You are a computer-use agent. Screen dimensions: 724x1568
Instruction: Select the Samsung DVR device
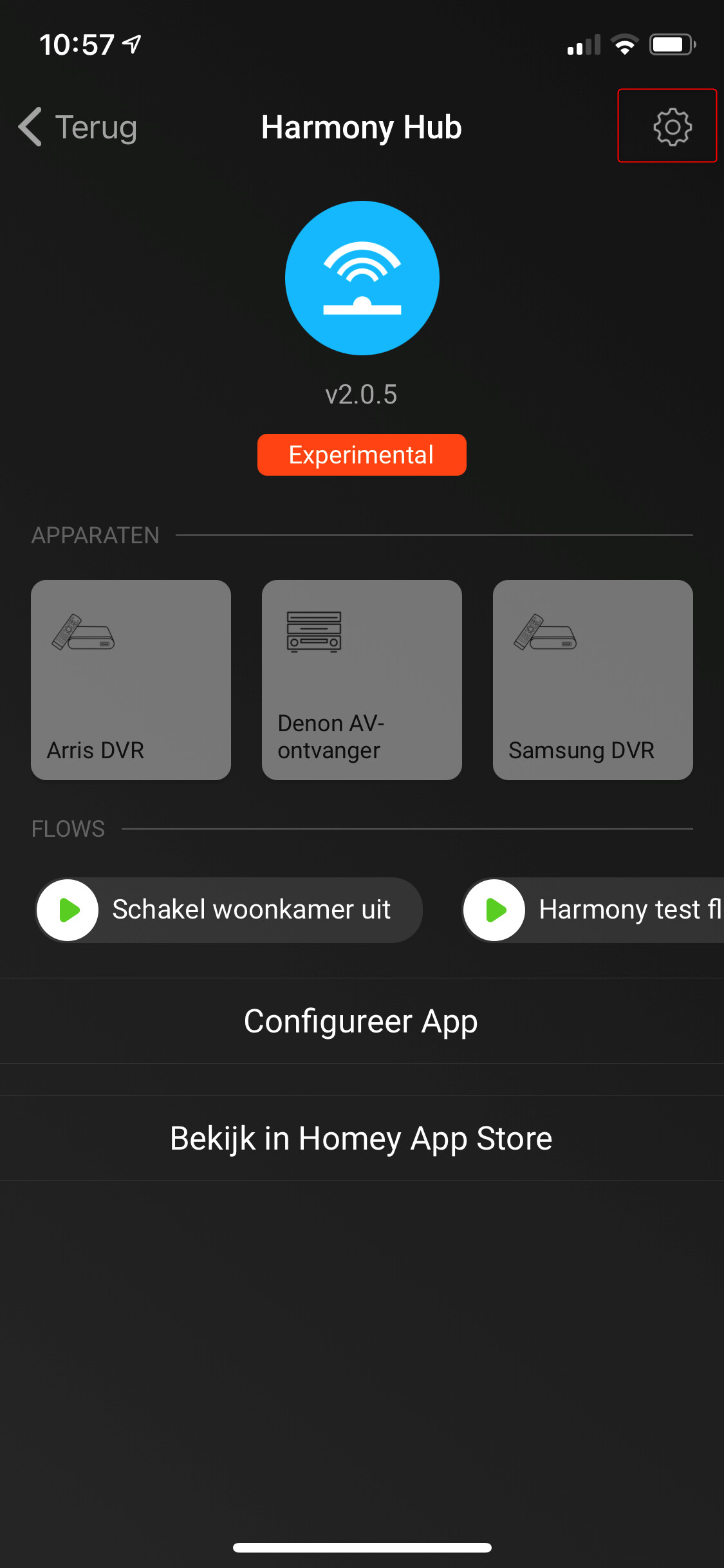coord(593,680)
